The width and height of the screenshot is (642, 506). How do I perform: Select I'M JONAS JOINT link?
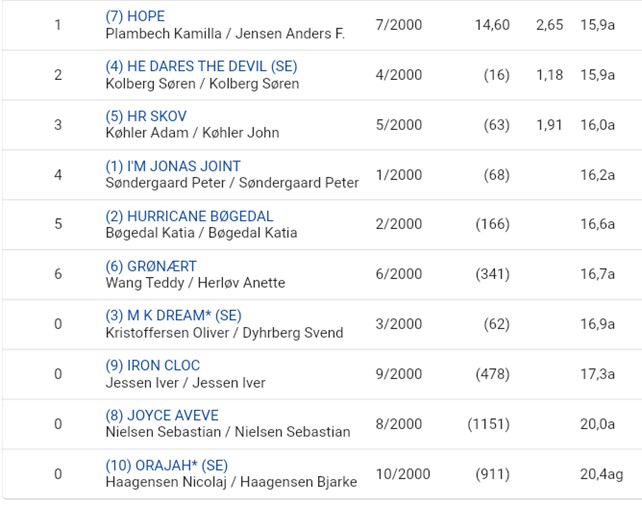[x=173, y=166]
